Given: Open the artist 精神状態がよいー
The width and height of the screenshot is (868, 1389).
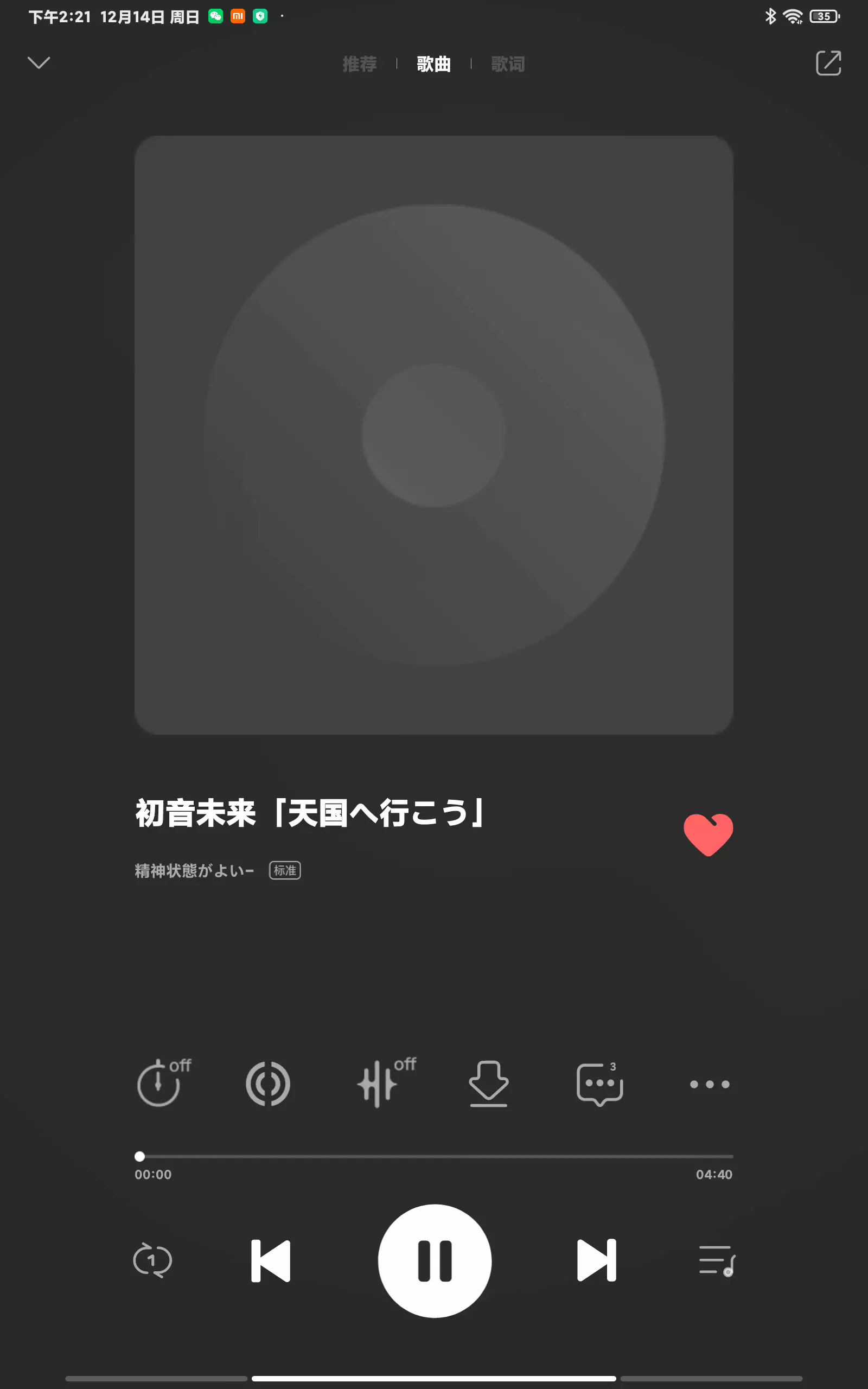Looking at the screenshot, I should [194, 870].
